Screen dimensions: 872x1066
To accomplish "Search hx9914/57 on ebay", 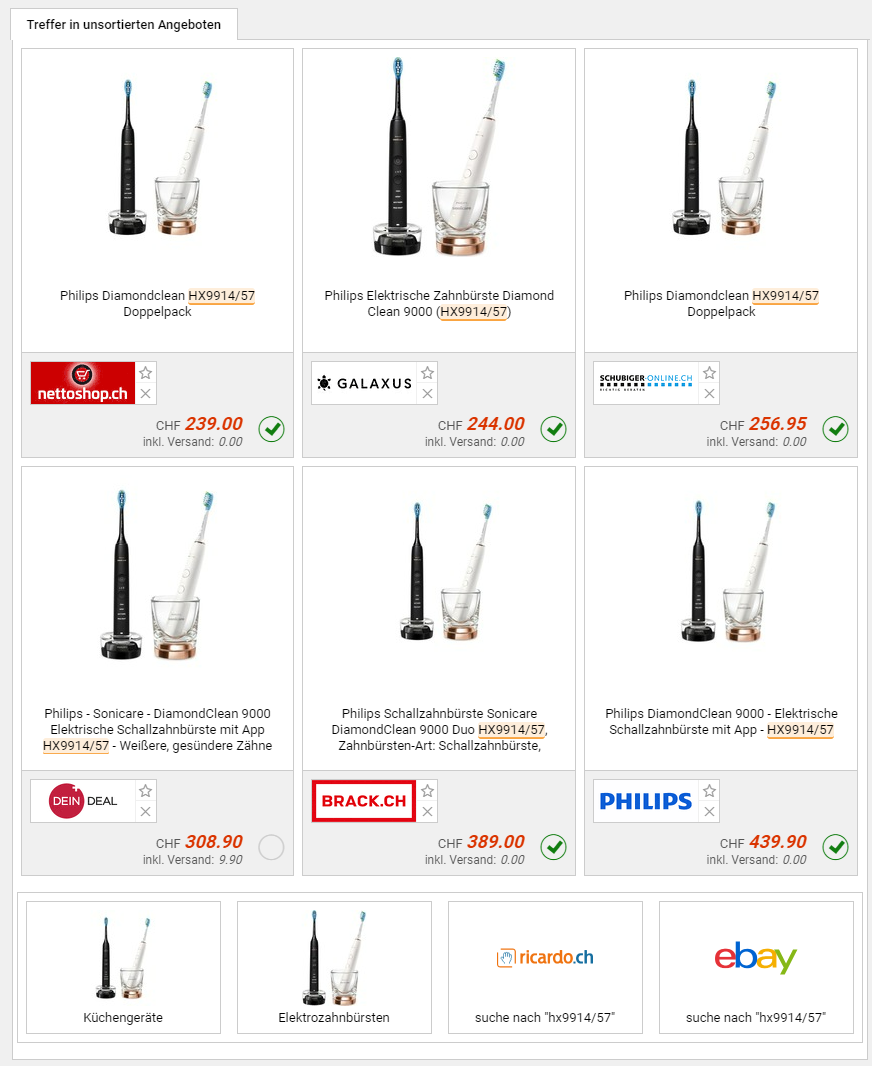I will 756,967.
